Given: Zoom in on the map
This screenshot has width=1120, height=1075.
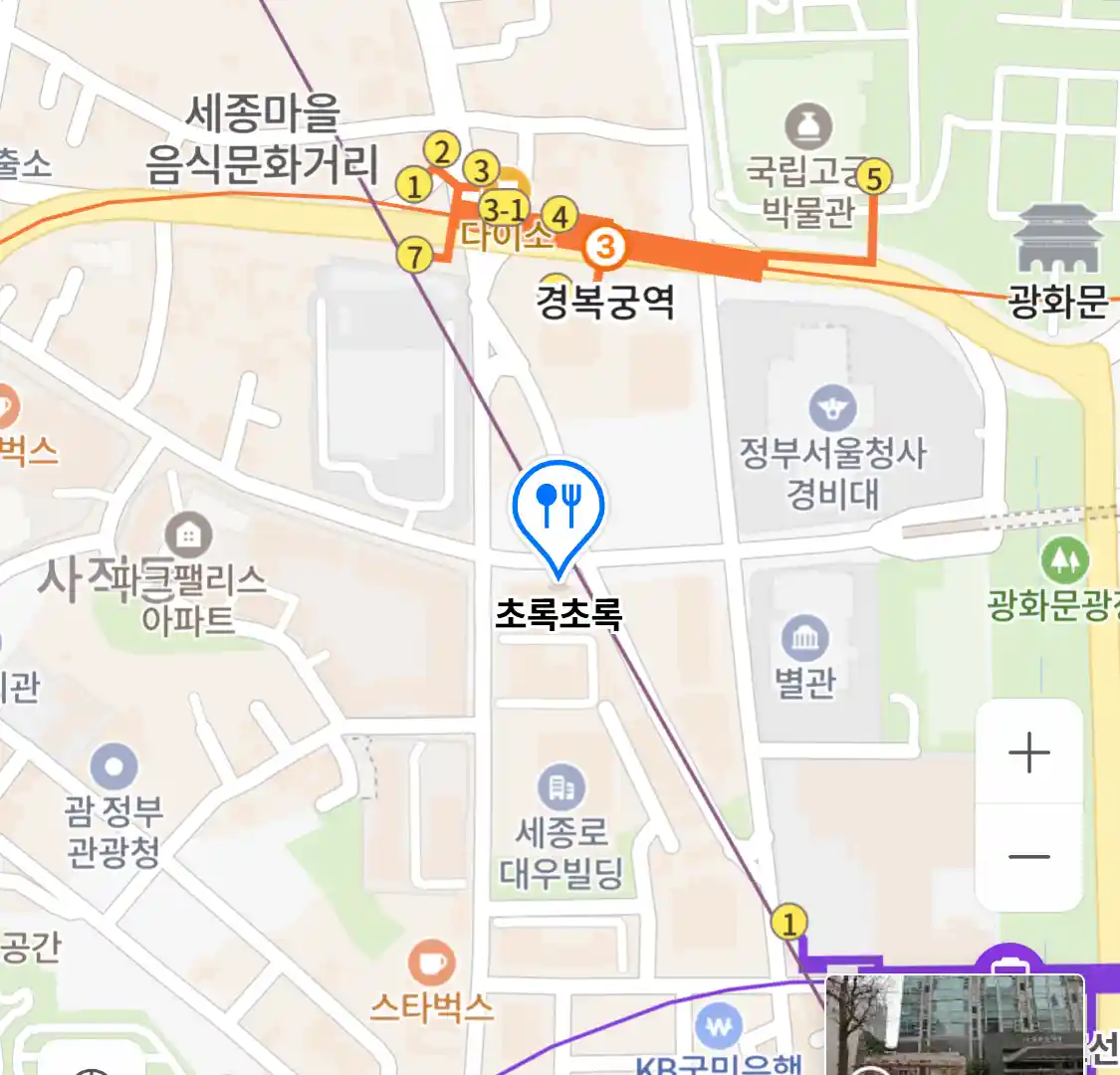Looking at the screenshot, I should click(x=1028, y=752).
